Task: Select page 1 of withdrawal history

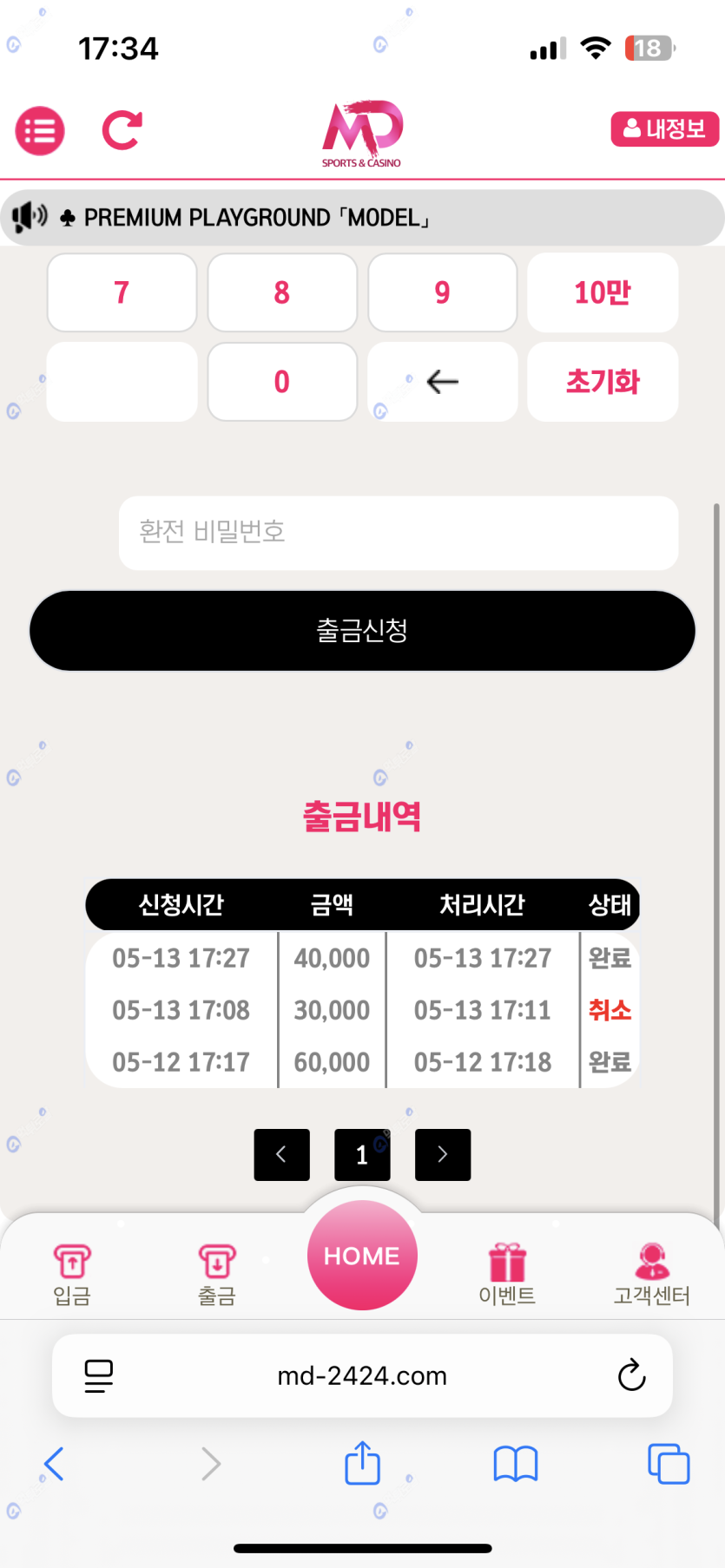Action: pyautogui.click(x=362, y=1154)
